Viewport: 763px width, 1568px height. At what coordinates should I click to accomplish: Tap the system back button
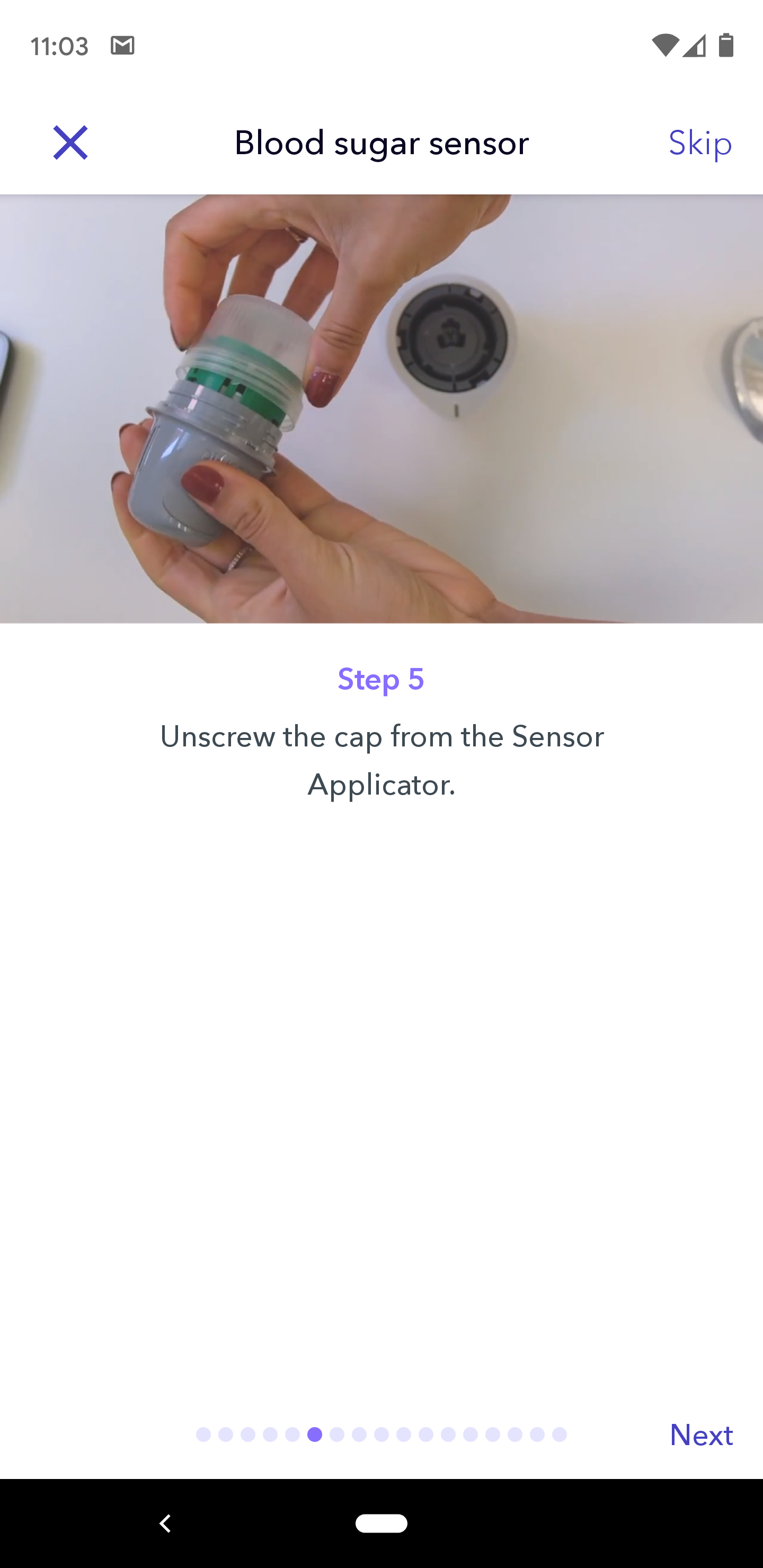pos(165,1523)
